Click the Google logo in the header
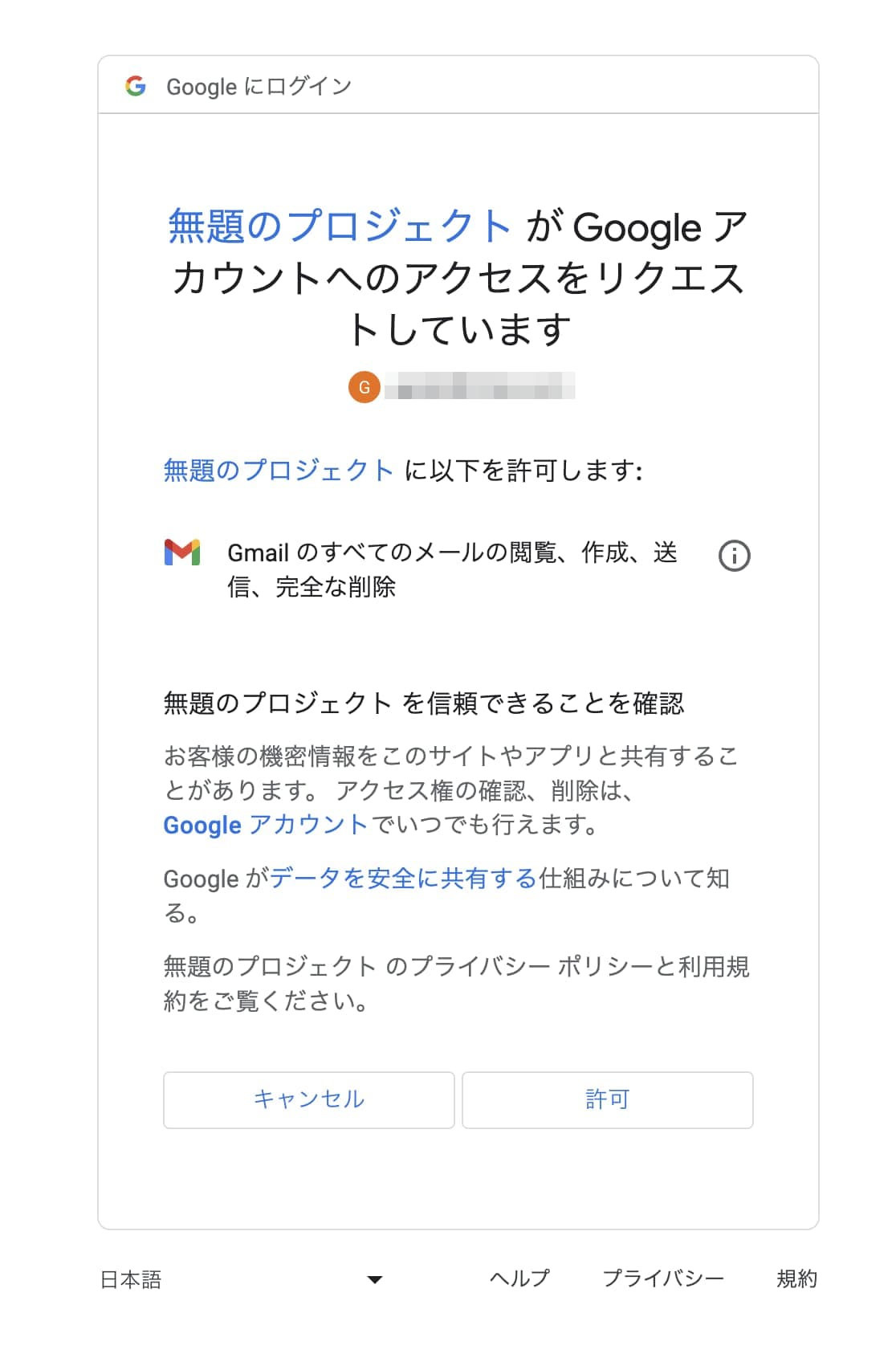The image size is (896, 1362). click(x=135, y=85)
